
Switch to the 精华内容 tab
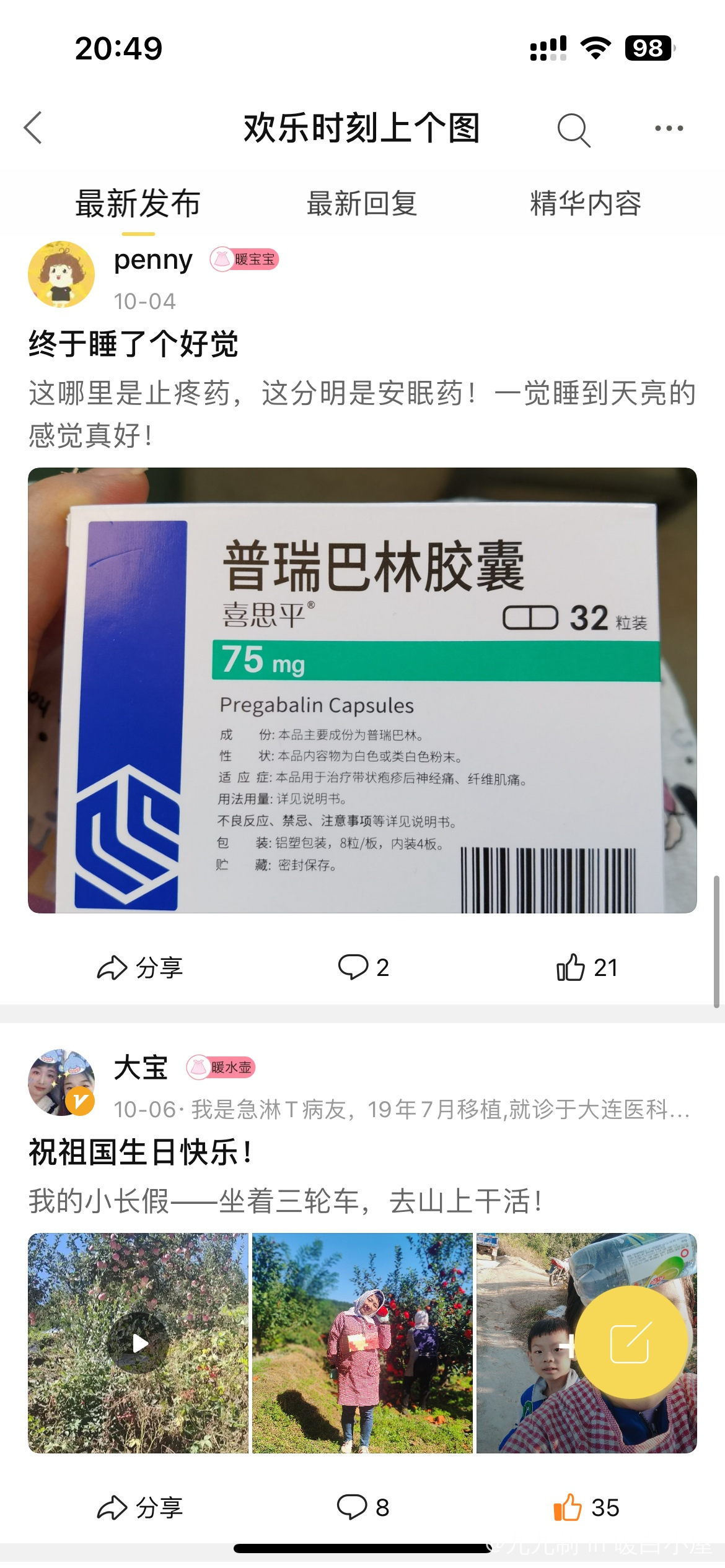586,204
